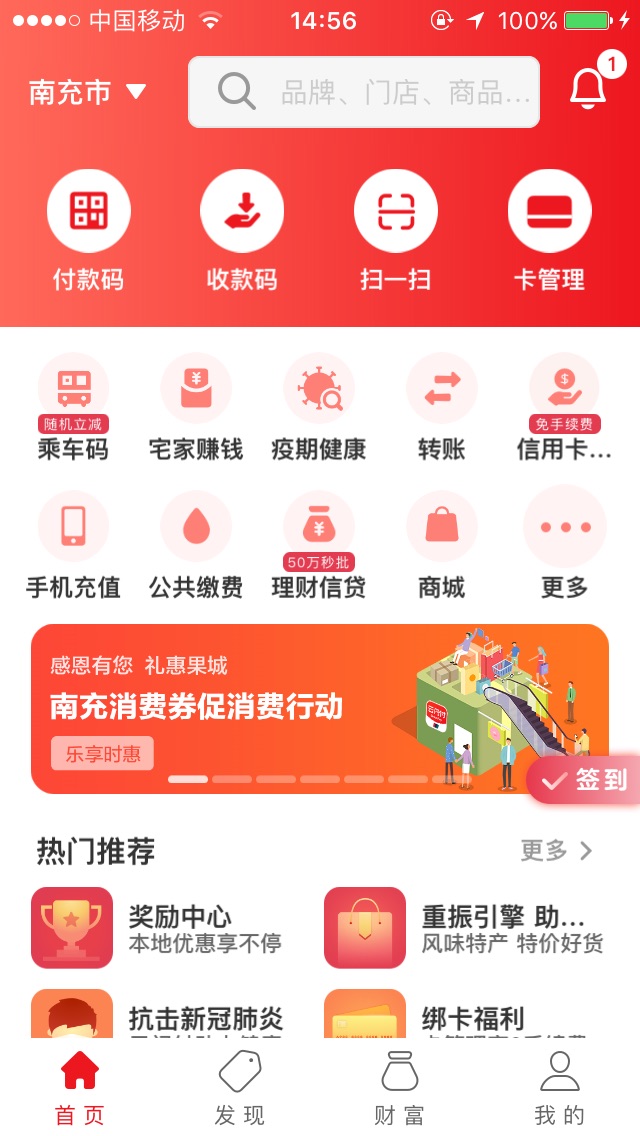Expand the 南充市 city selector
This screenshot has height=1136, width=640.
[x=88, y=92]
